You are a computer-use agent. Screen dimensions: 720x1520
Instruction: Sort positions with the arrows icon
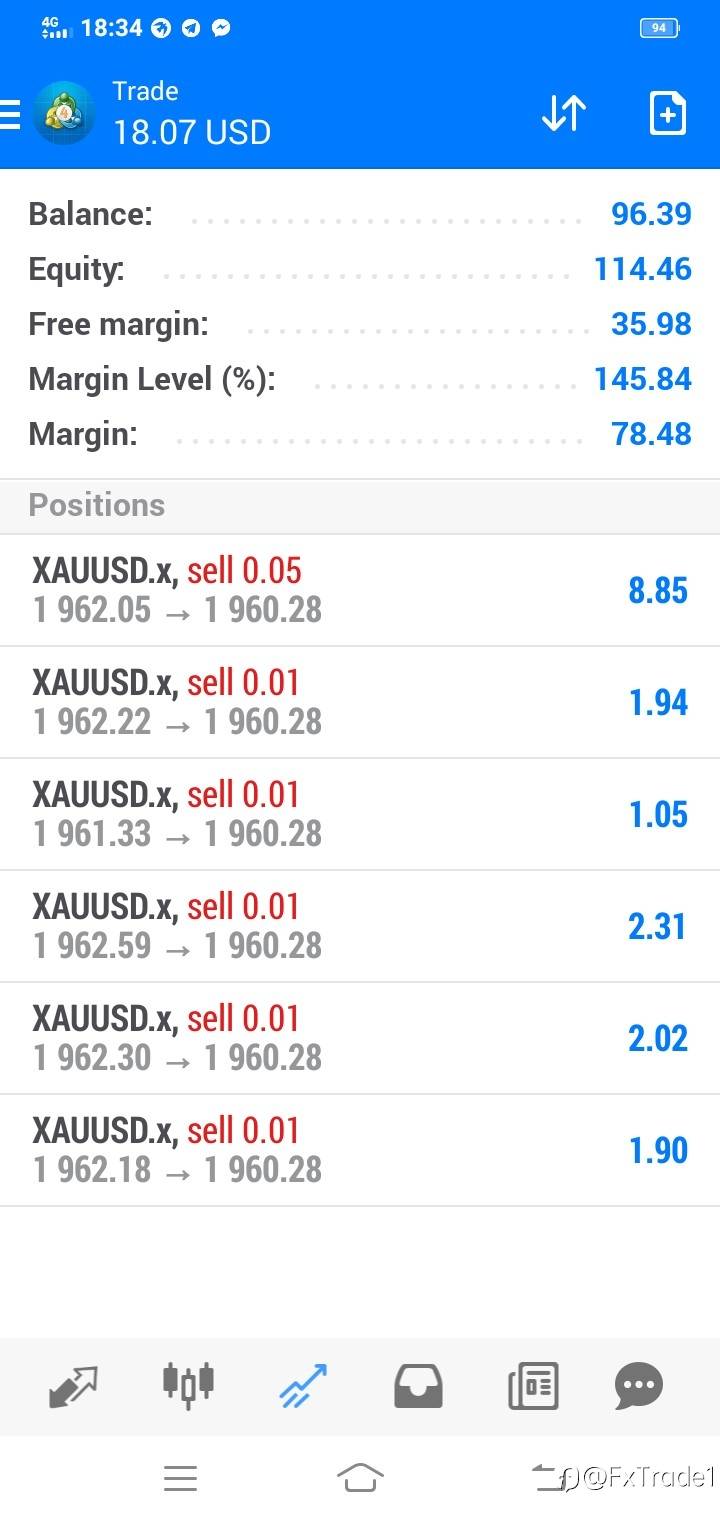(563, 114)
